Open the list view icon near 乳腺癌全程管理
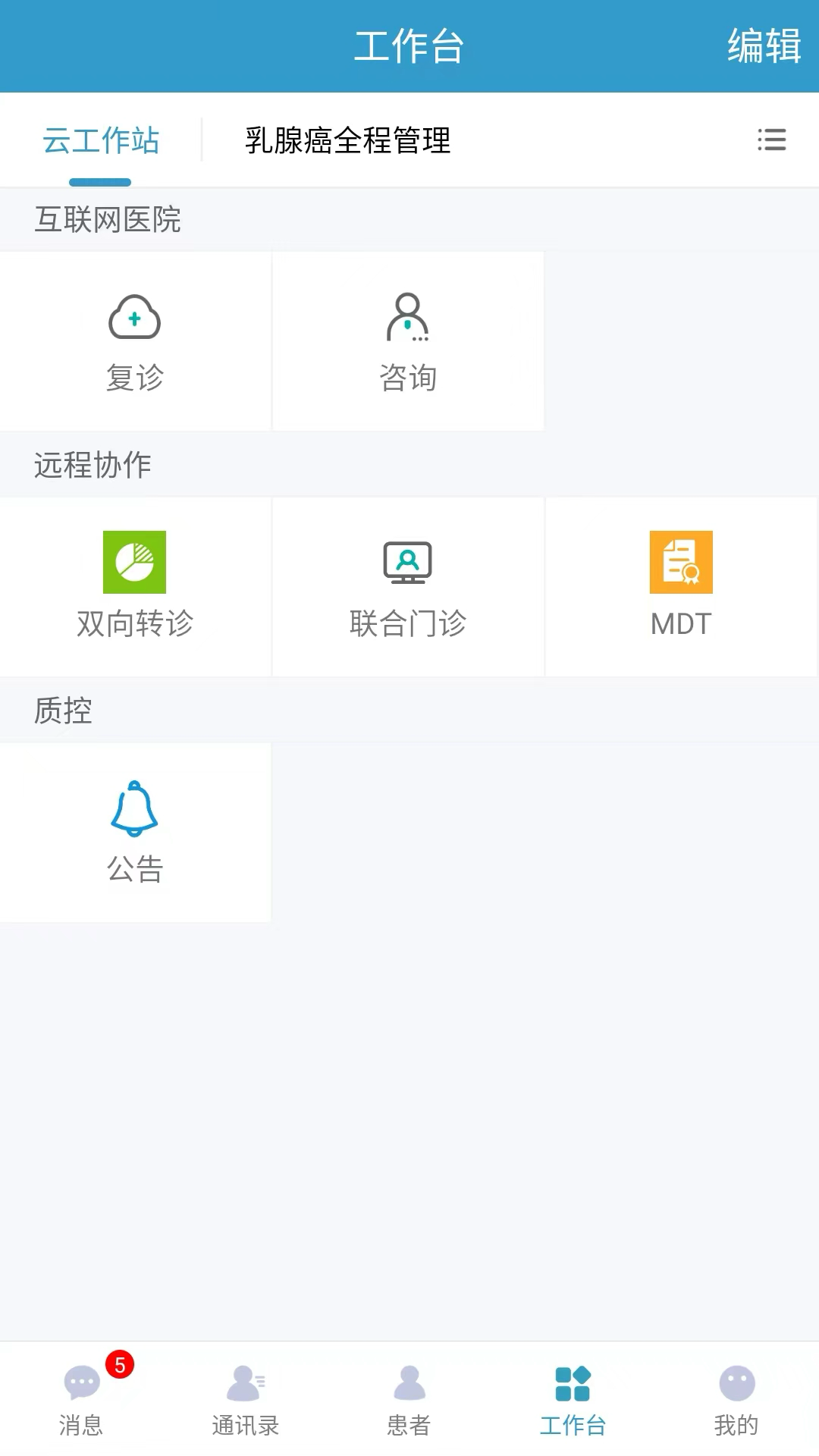This screenshot has width=819, height=1456. [772, 140]
